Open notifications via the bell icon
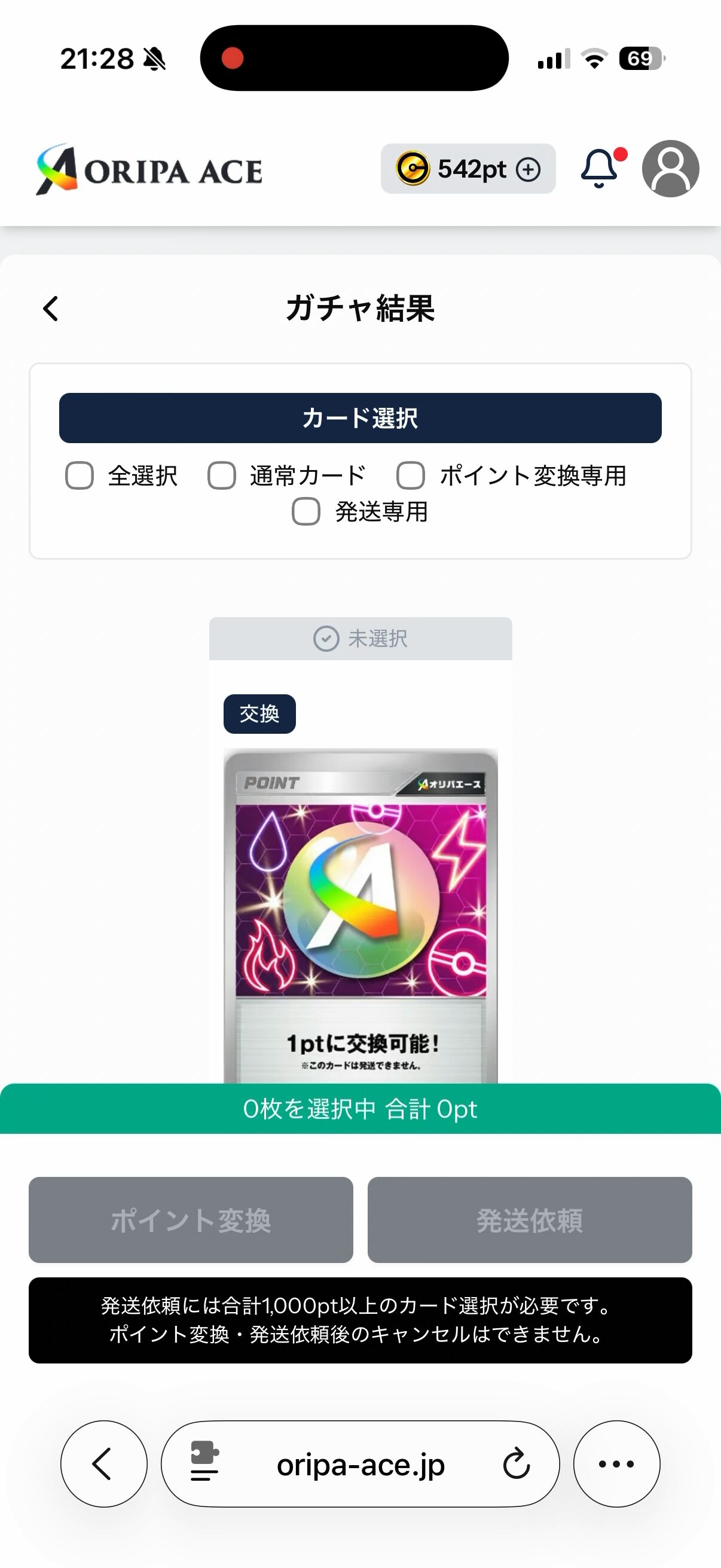Image resolution: width=721 pixels, height=1568 pixels. pyautogui.click(x=599, y=169)
